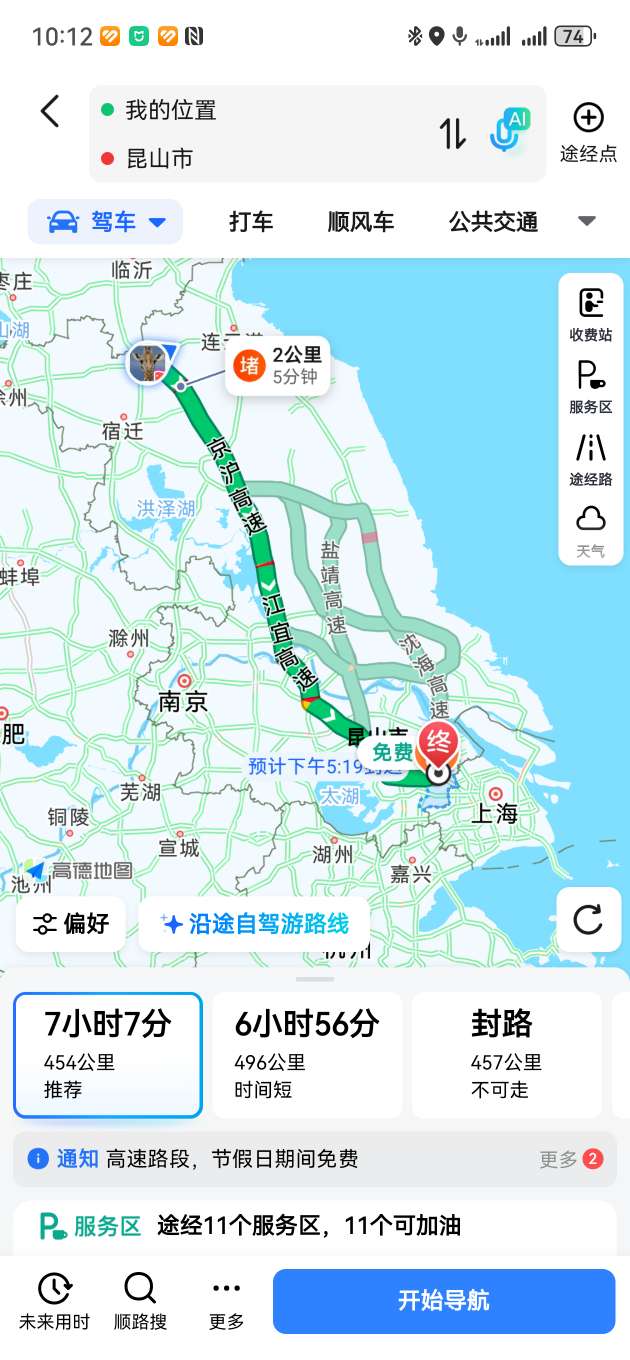Switch to the 顺风车 tab
Image resolution: width=630 pixels, height=1360 pixels.
point(361,221)
